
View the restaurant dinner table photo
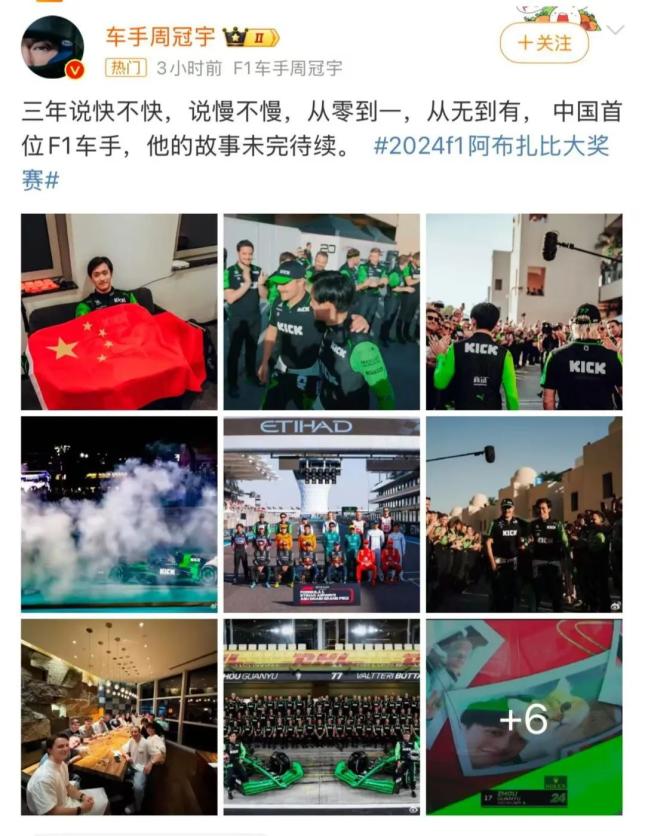(119, 716)
